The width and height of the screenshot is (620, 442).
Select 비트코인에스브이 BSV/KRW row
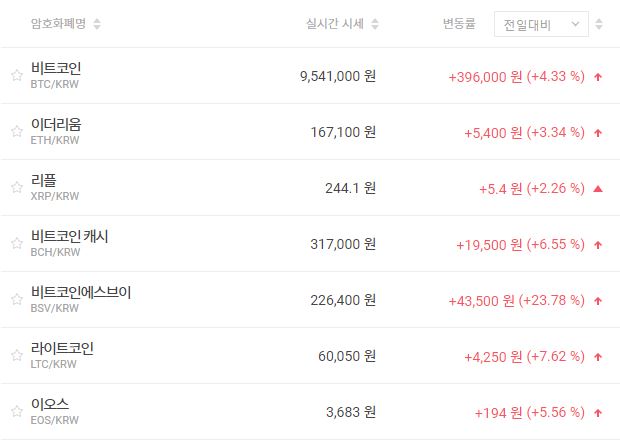click(81, 299)
